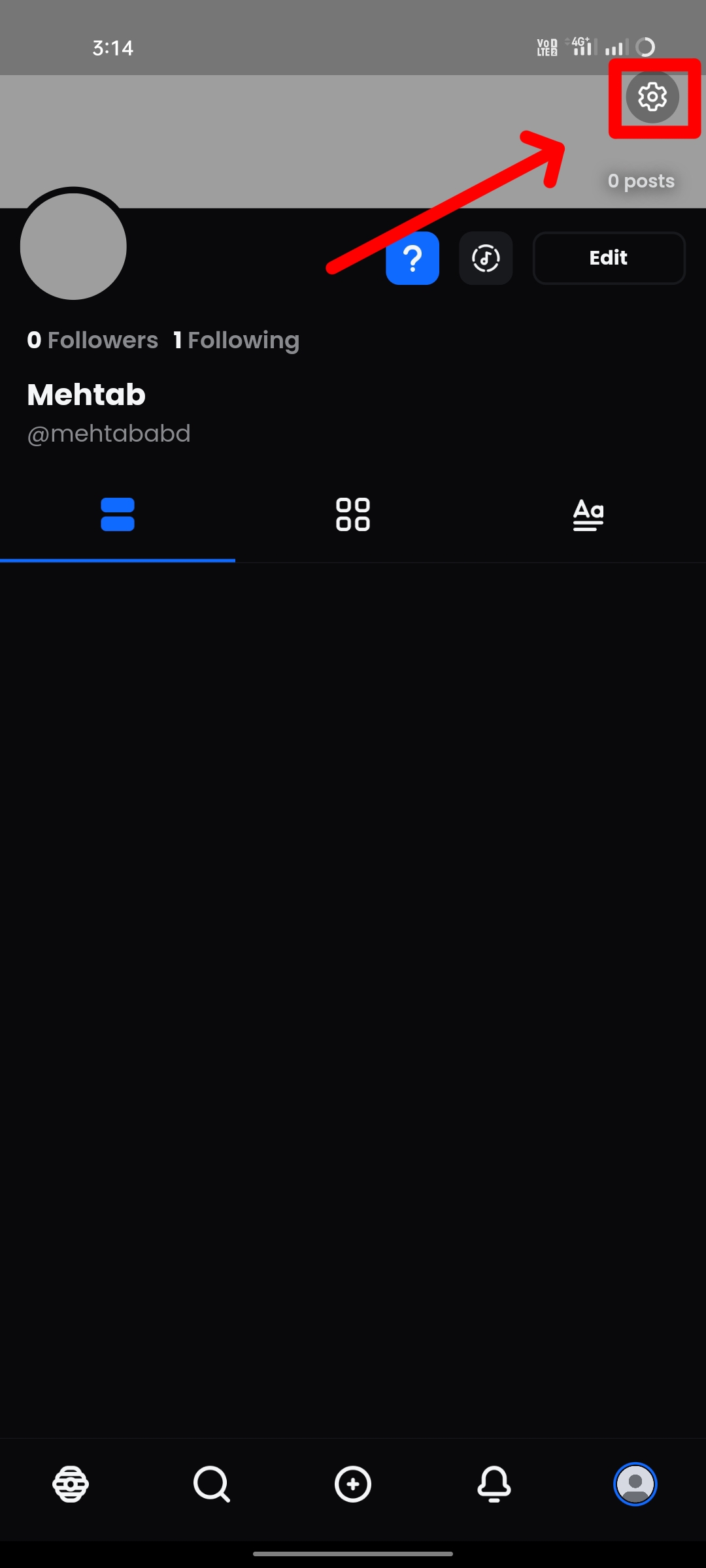Tap the 0 posts counter

641,181
